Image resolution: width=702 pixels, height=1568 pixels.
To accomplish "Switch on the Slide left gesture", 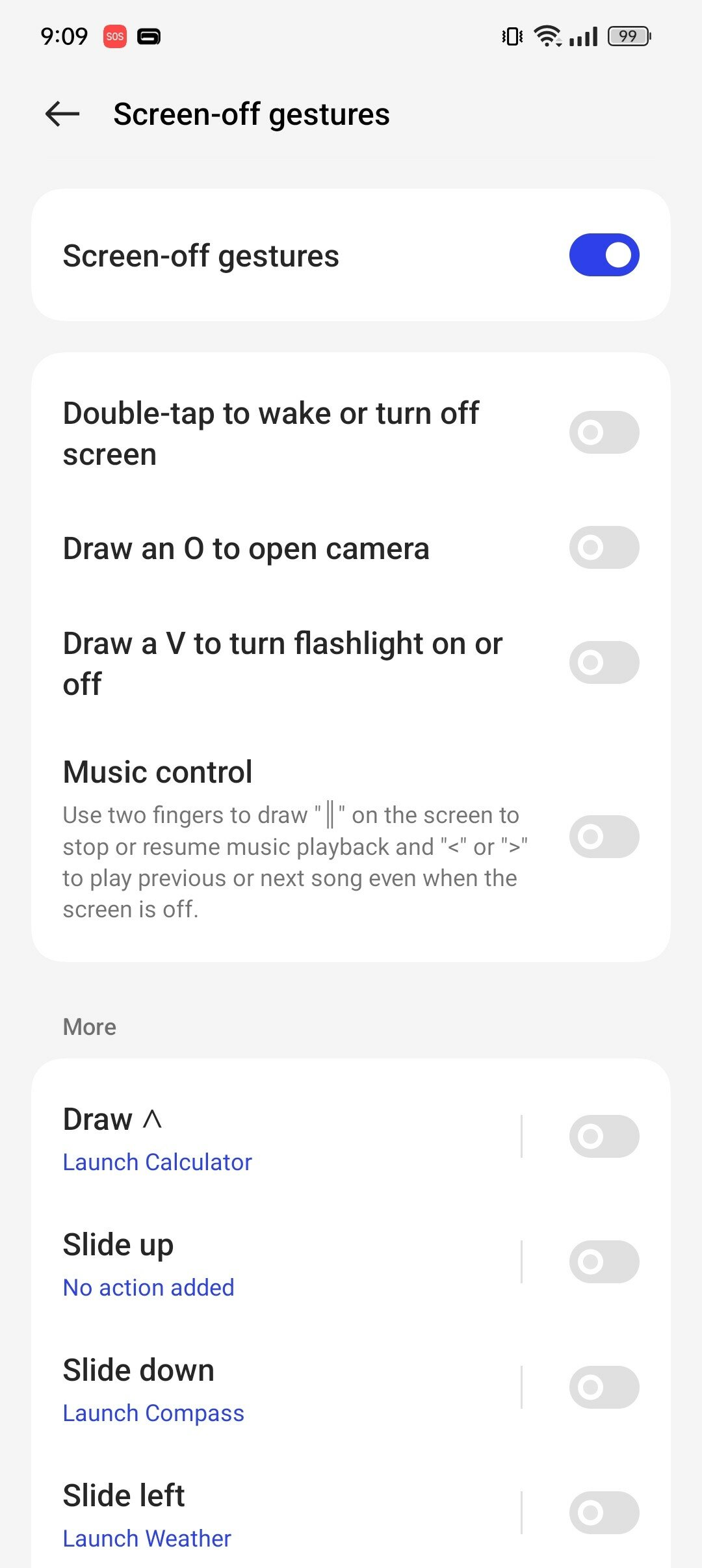I will pyautogui.click(x=604, y=1513).
